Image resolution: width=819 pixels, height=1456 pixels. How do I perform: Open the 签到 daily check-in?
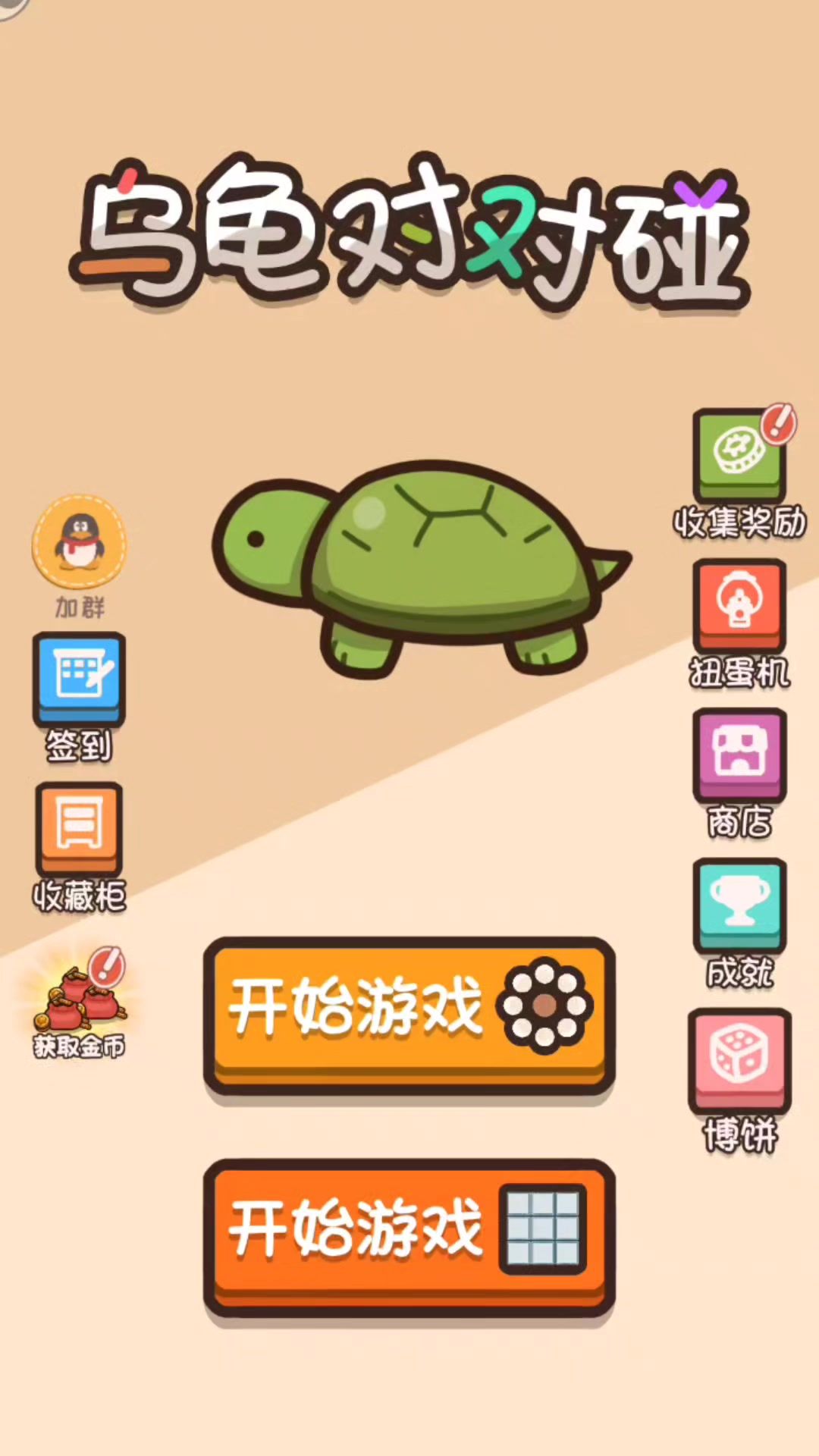(x=79, y=679)
